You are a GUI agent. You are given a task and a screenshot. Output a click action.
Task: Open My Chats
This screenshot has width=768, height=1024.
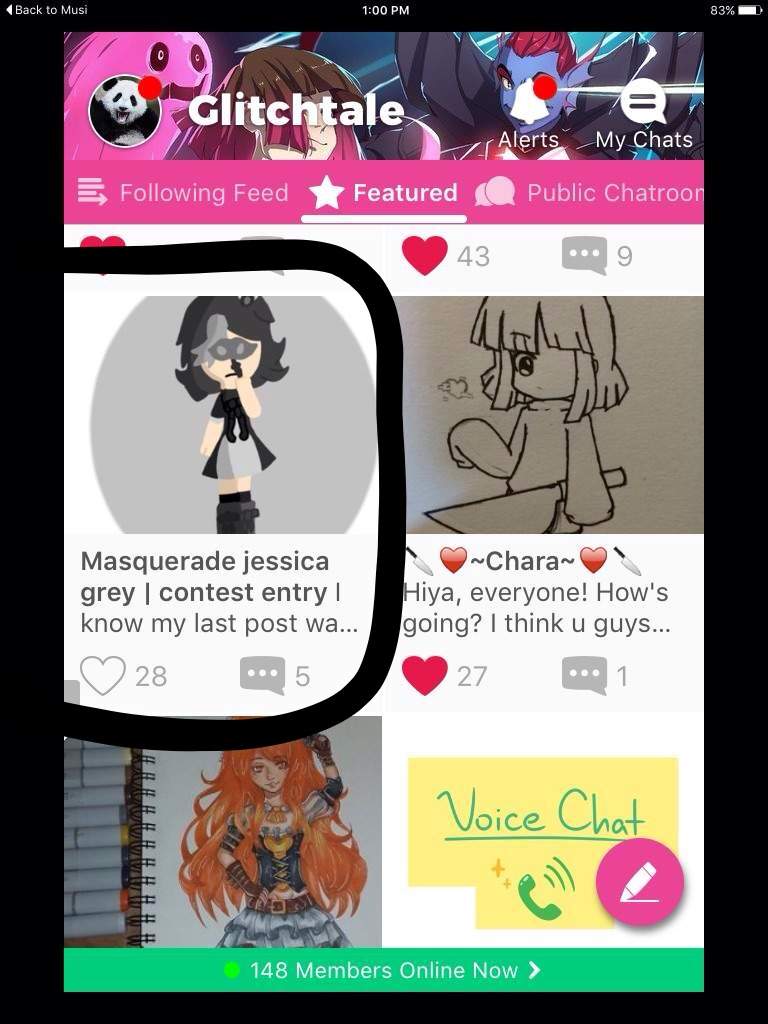644,114
